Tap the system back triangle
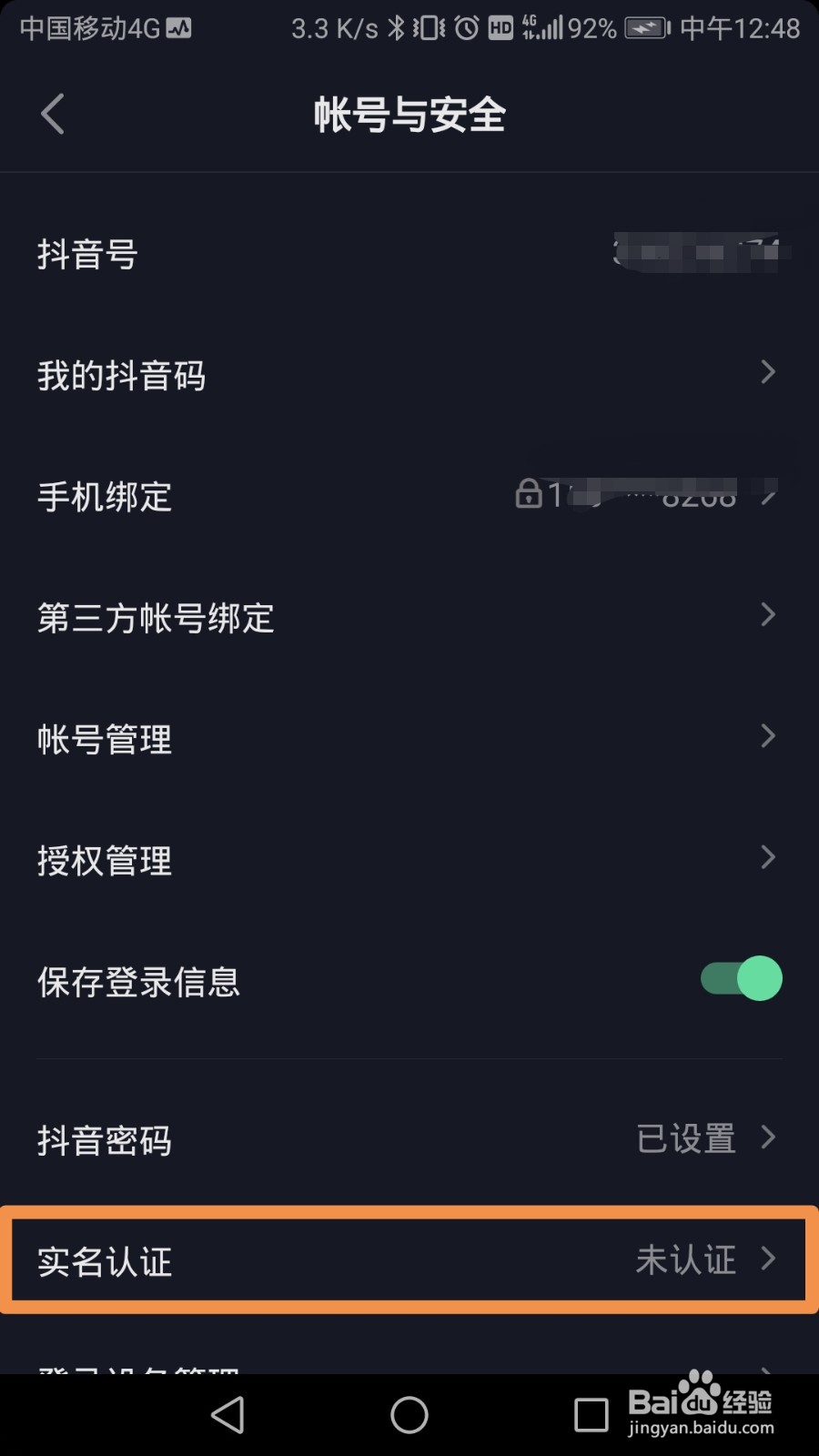This screenshot has height=1456, width=819. pos(227,1415)
